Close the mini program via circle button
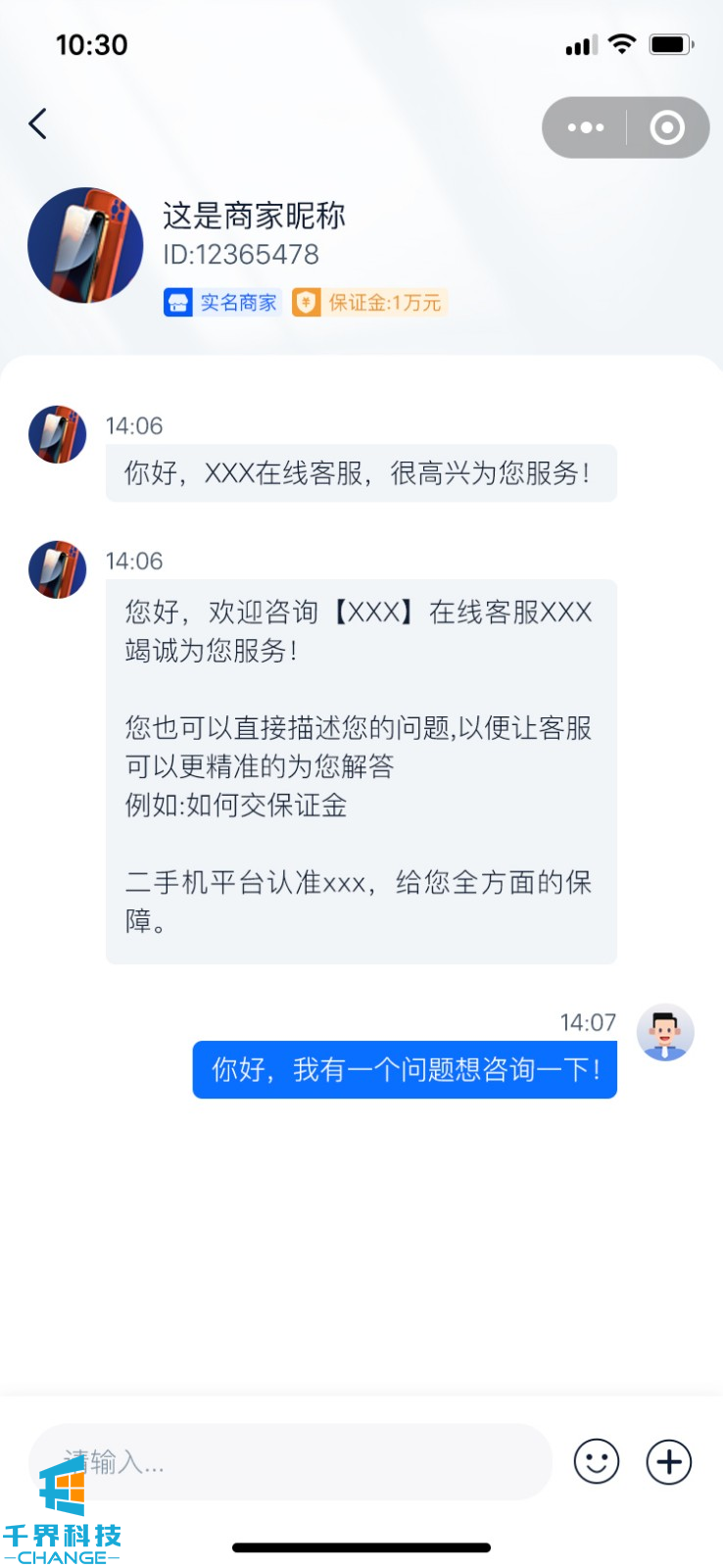Screen dimensions: 723x1568 click(667, 127)
